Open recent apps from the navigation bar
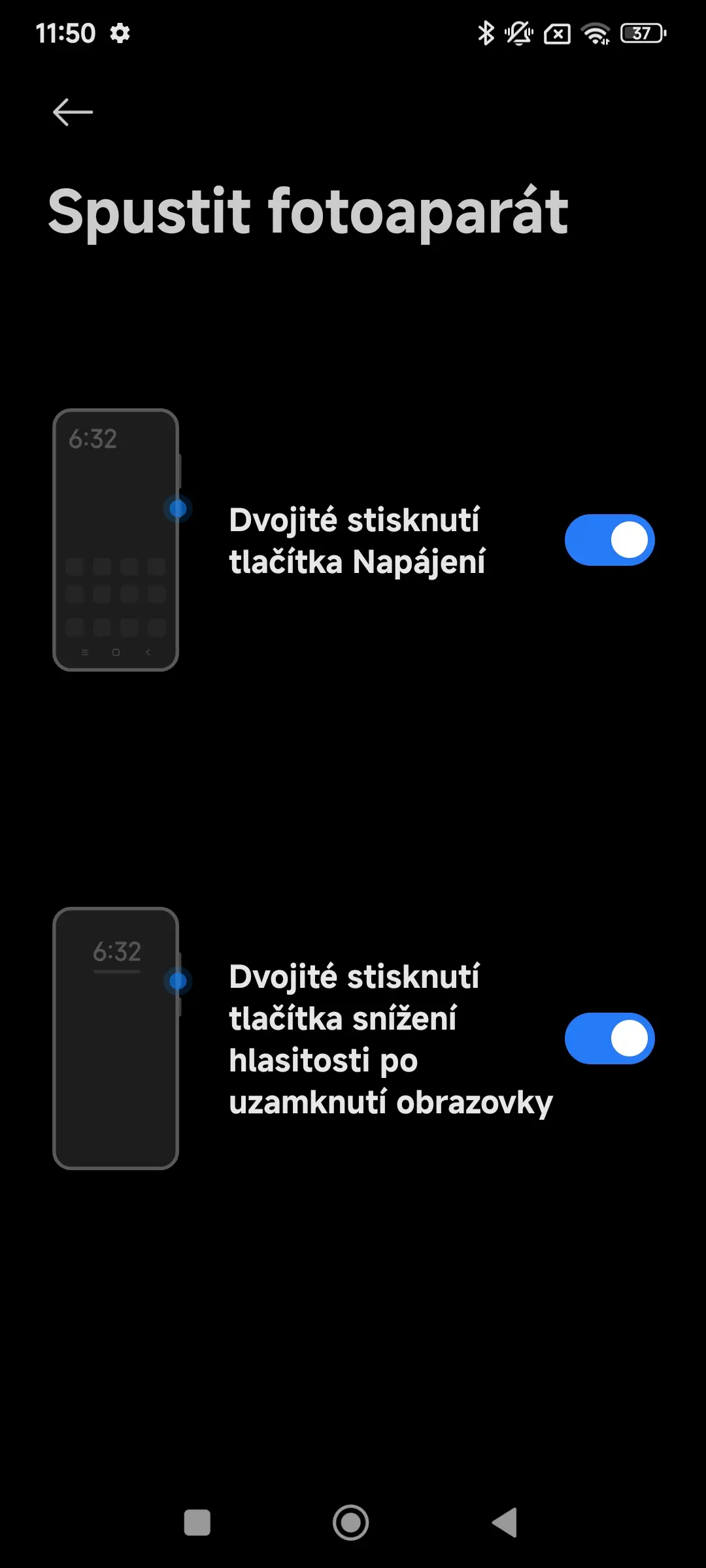This screenshot has height=1568, width=706. pyautogui.click(x=197, y=1523)
